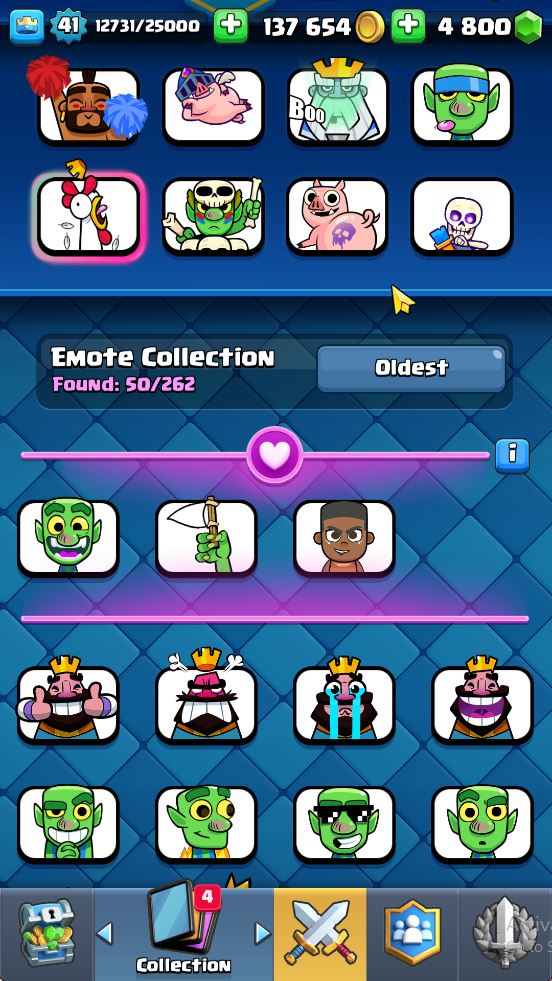Go to the page left of Collection
552x981 pixels.
[x=105, y=933]
